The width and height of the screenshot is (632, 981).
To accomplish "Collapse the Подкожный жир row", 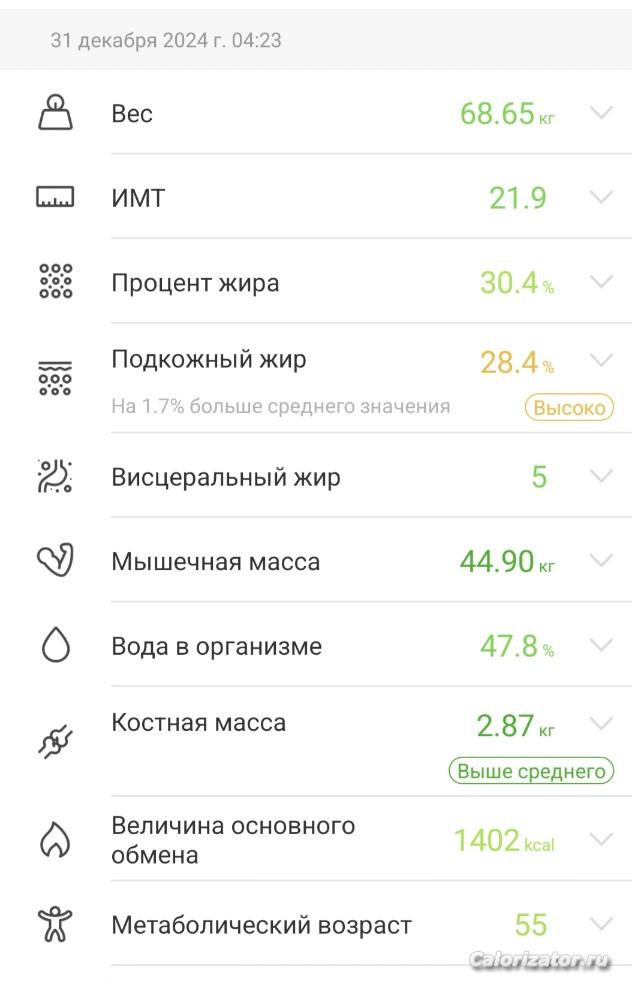I will 601,360.
